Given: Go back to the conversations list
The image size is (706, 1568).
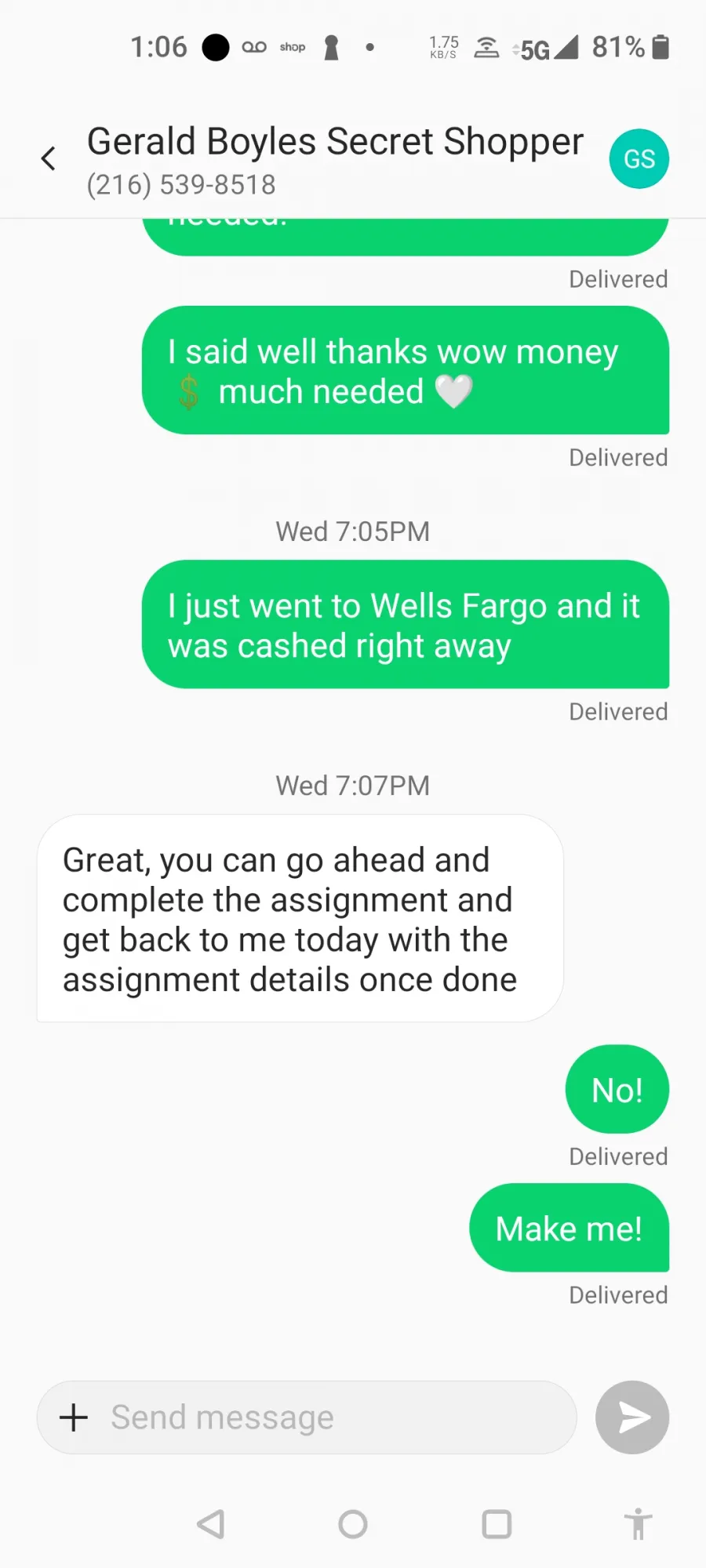Looking at the screenshot, I should point(49,159).
